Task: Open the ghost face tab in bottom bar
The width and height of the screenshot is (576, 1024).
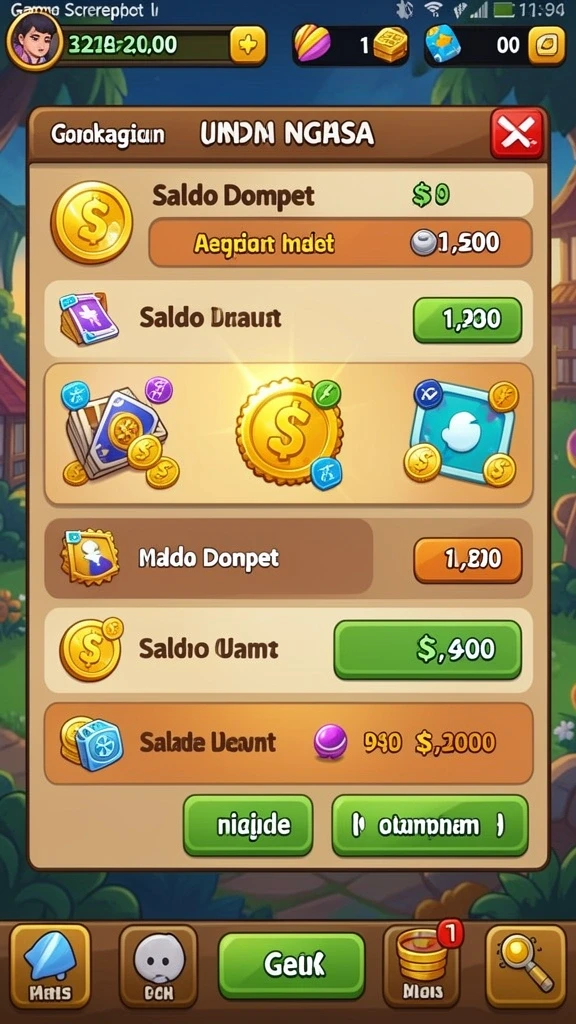Action: pyautogui.click(x=158, y=965)
